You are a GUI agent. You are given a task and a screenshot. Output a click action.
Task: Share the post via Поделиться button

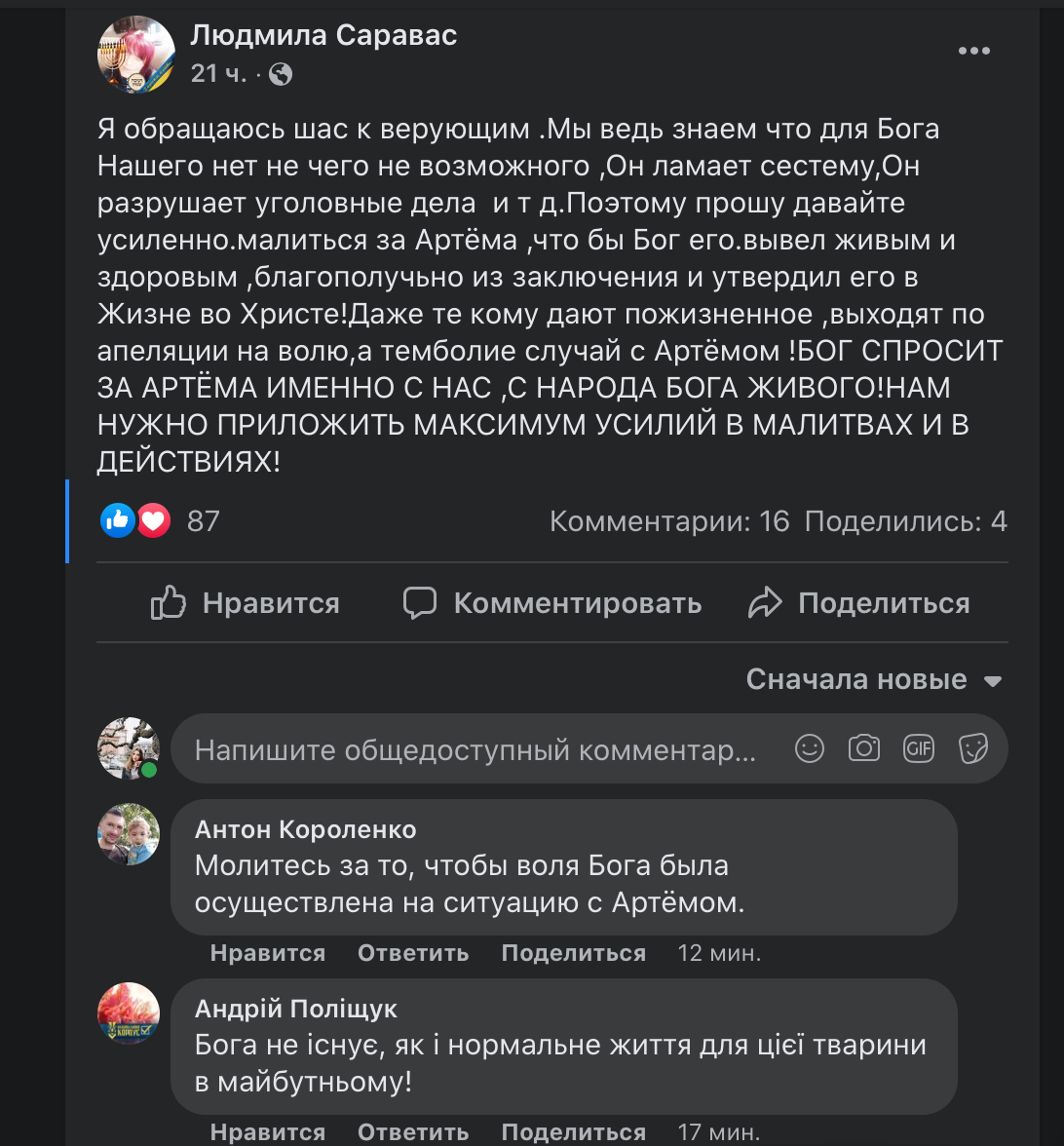pyautogui.click(x=859, y=603)
